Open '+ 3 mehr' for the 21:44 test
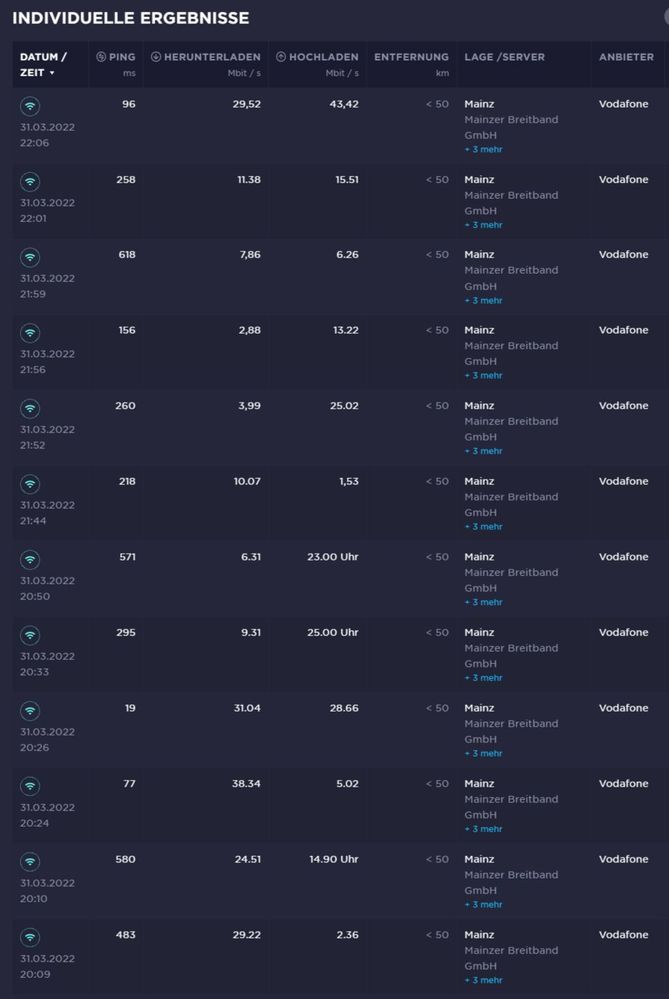The height and width of the screenshot is (999, 669). click(483, 527)
